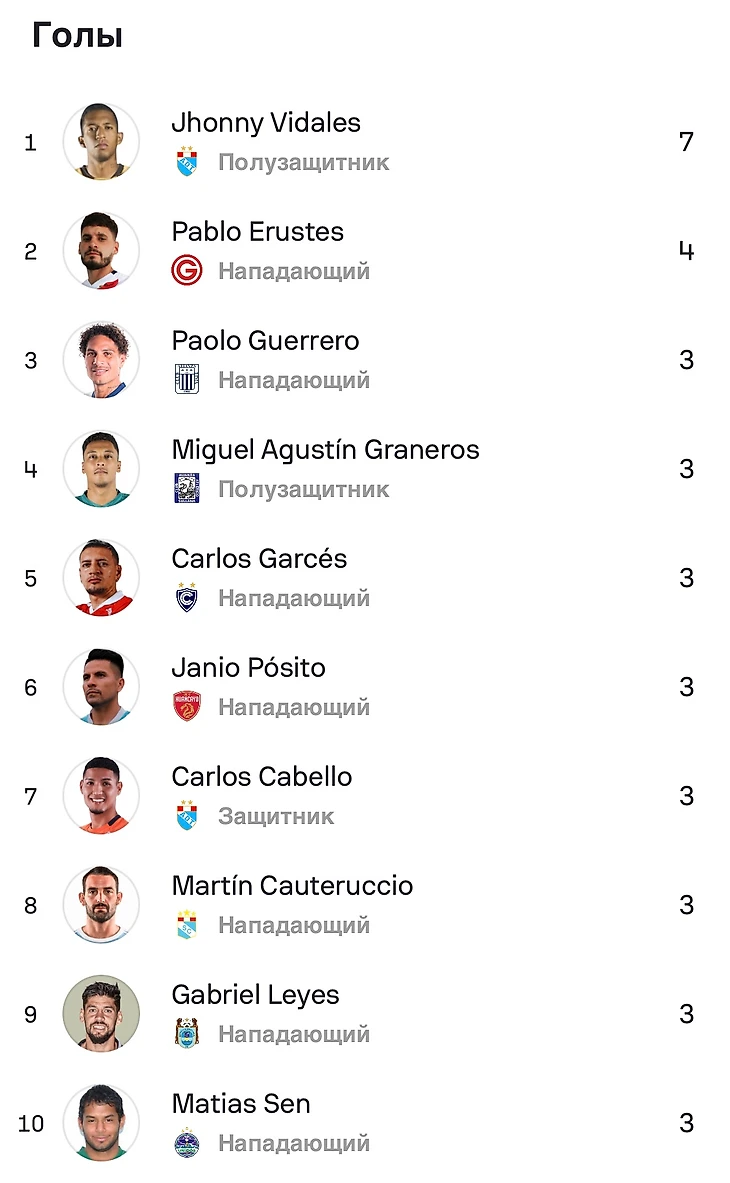Open the row for Miguel Agustín Graneros
This screenshot has width=730, height=1183.
pos(325,451)
